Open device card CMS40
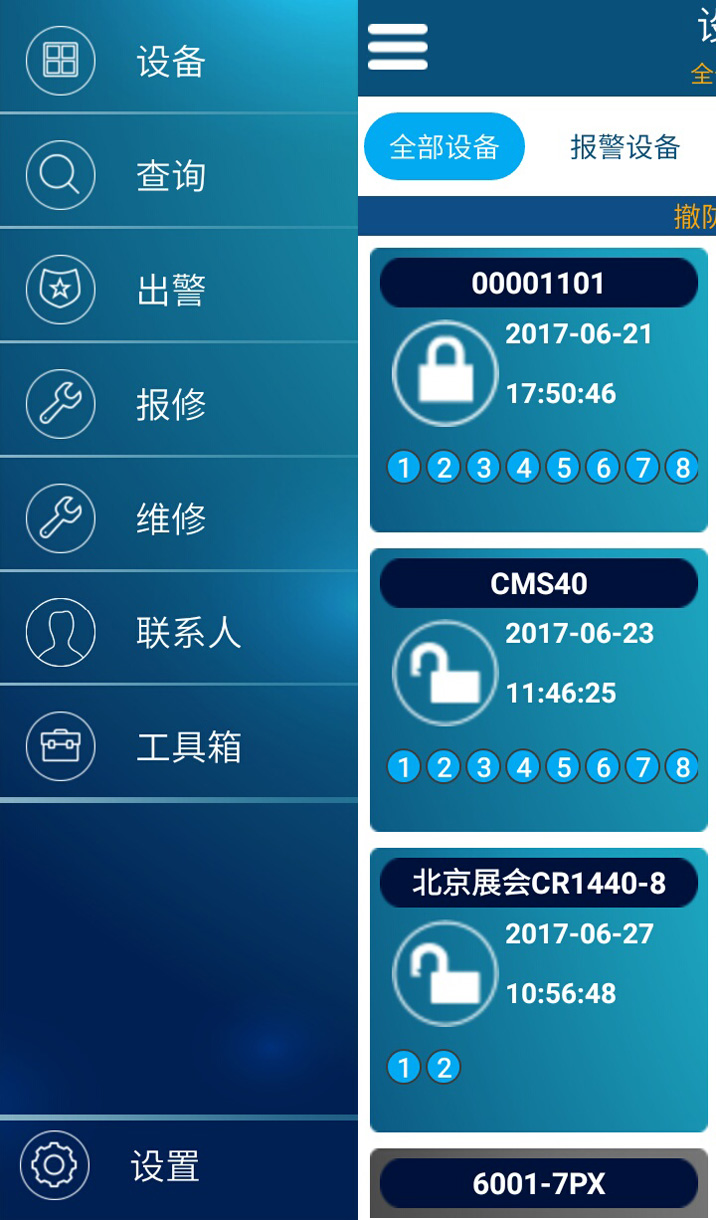The height and width of the screenshot is (1220, 716). 539,584
